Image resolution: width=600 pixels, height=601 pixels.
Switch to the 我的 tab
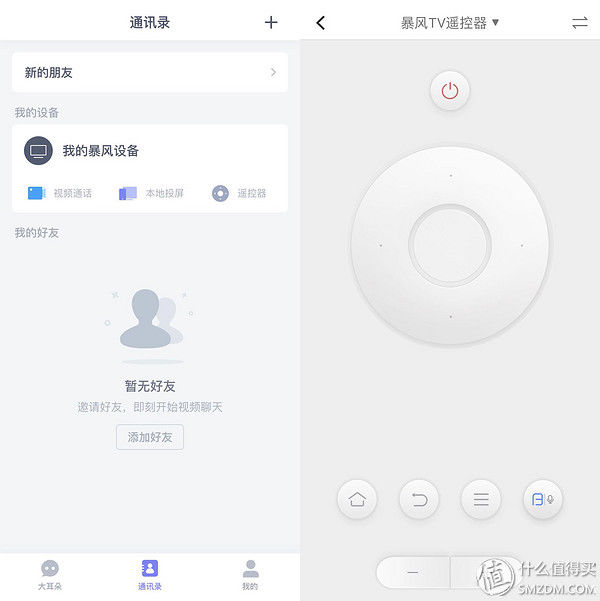click(x=250, y=574)
